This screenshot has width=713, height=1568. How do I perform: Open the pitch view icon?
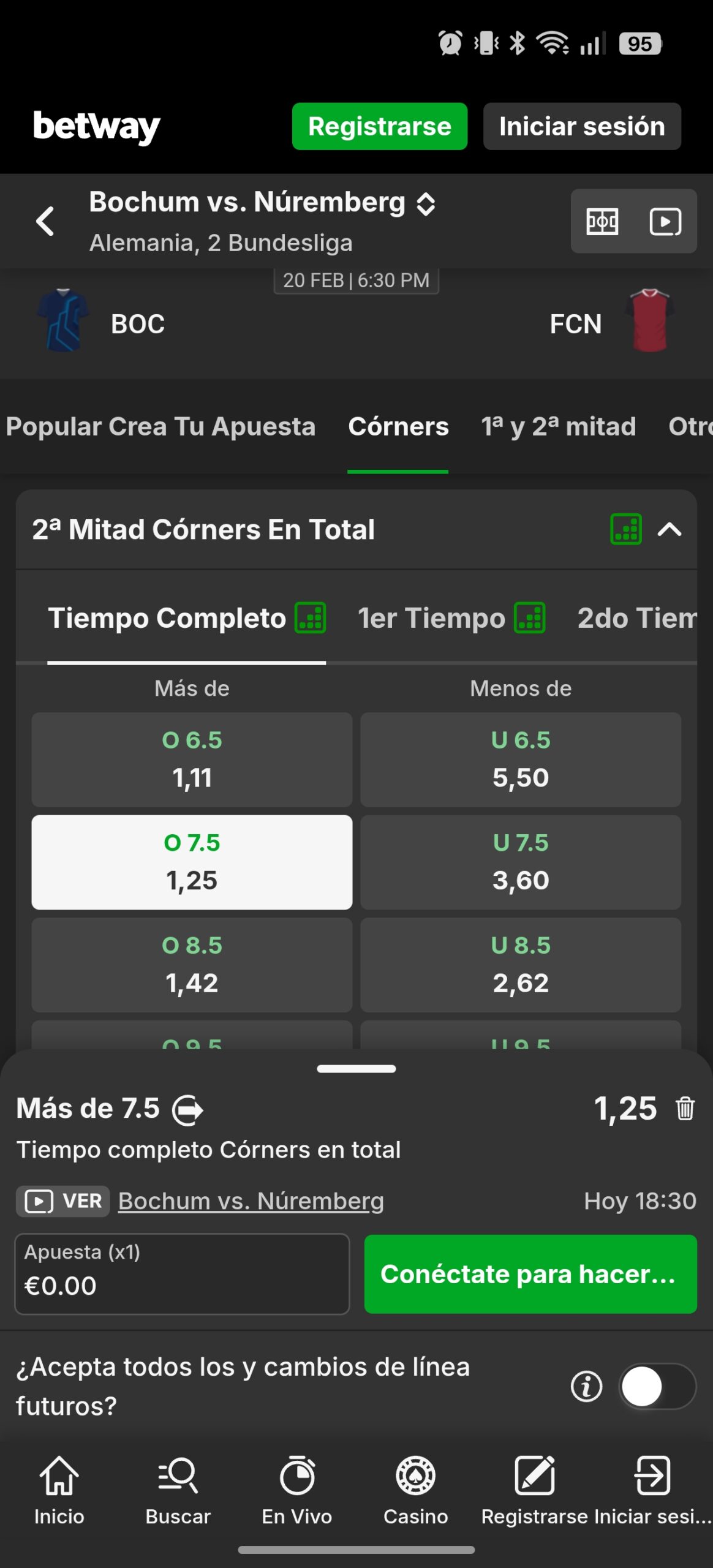[x=602, y=222]
